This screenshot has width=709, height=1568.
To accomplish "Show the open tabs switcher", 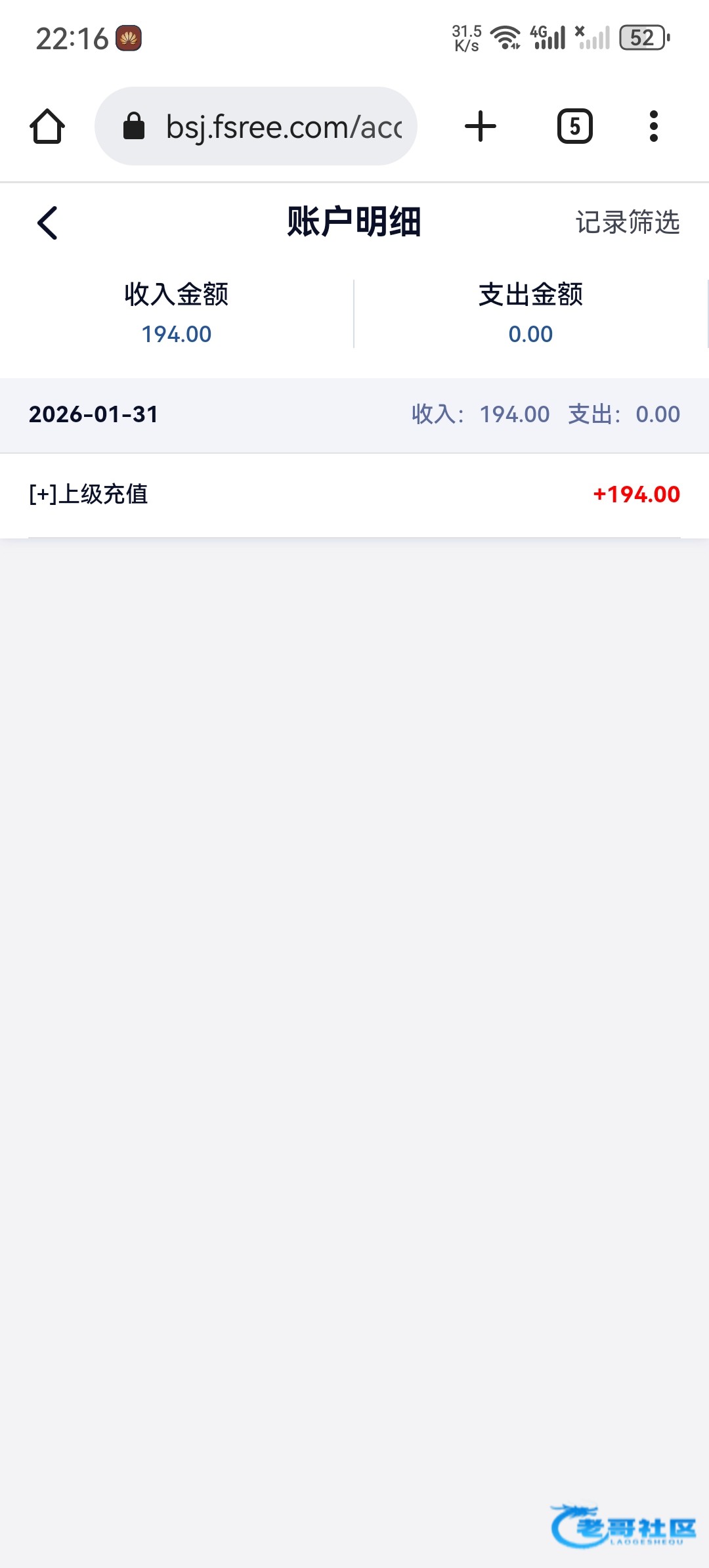I will (574, 126).
